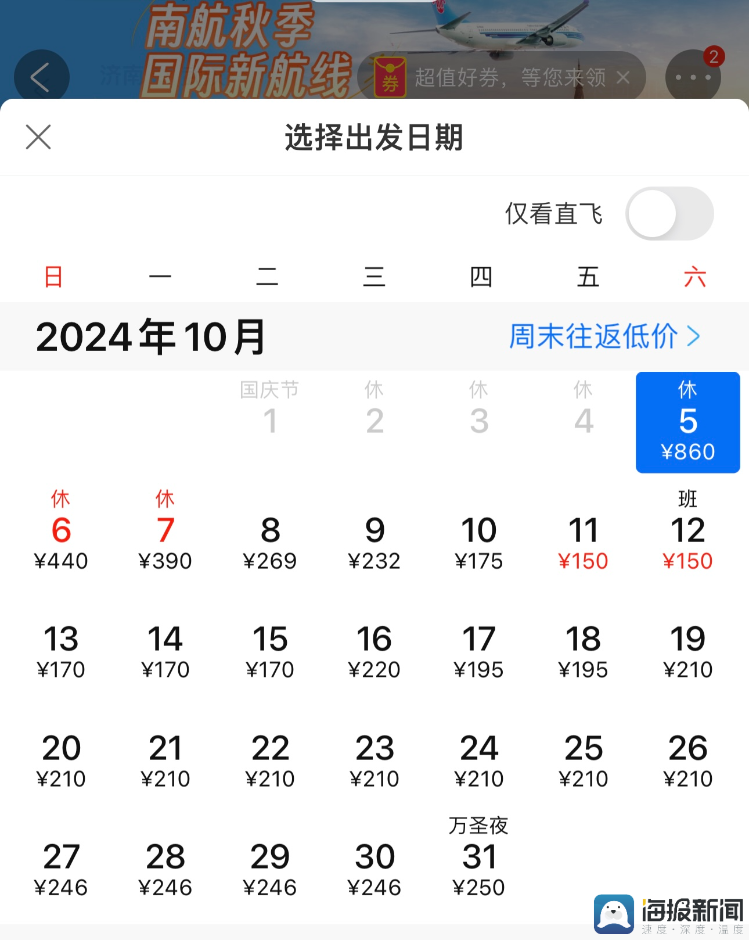Expand the 周末往返低价 chevron
749x940 pixels.
(x=697, y=337)
